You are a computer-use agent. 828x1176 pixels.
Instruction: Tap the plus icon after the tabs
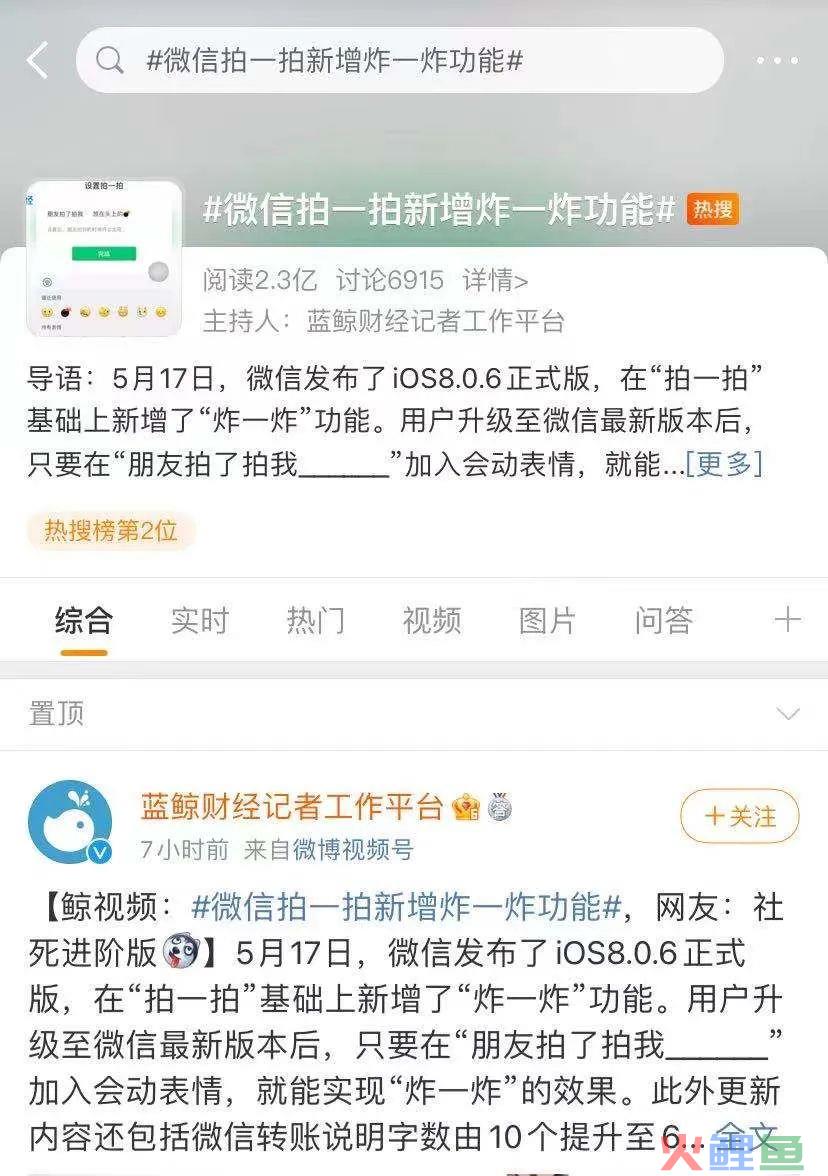point(788,620)
